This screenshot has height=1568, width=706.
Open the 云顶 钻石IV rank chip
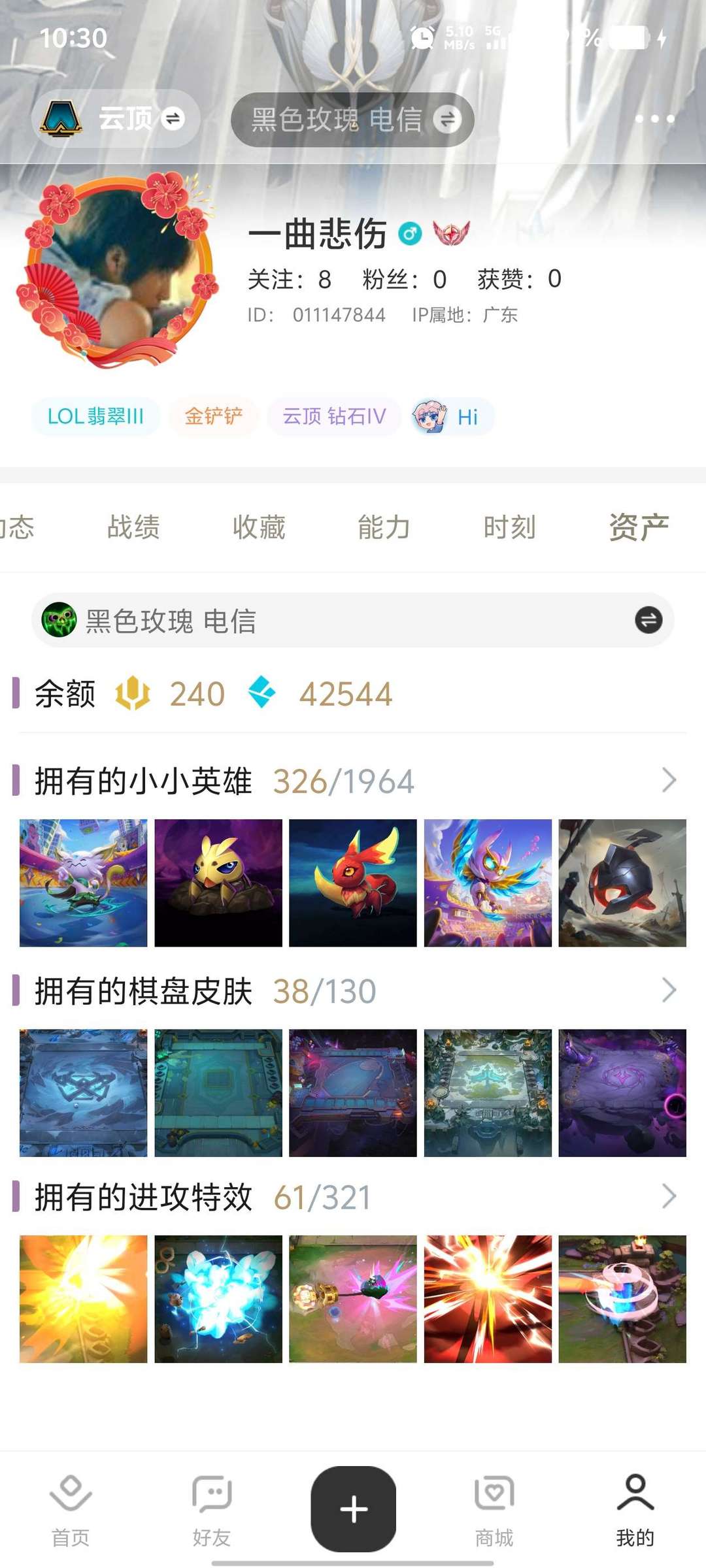point(334,416)
